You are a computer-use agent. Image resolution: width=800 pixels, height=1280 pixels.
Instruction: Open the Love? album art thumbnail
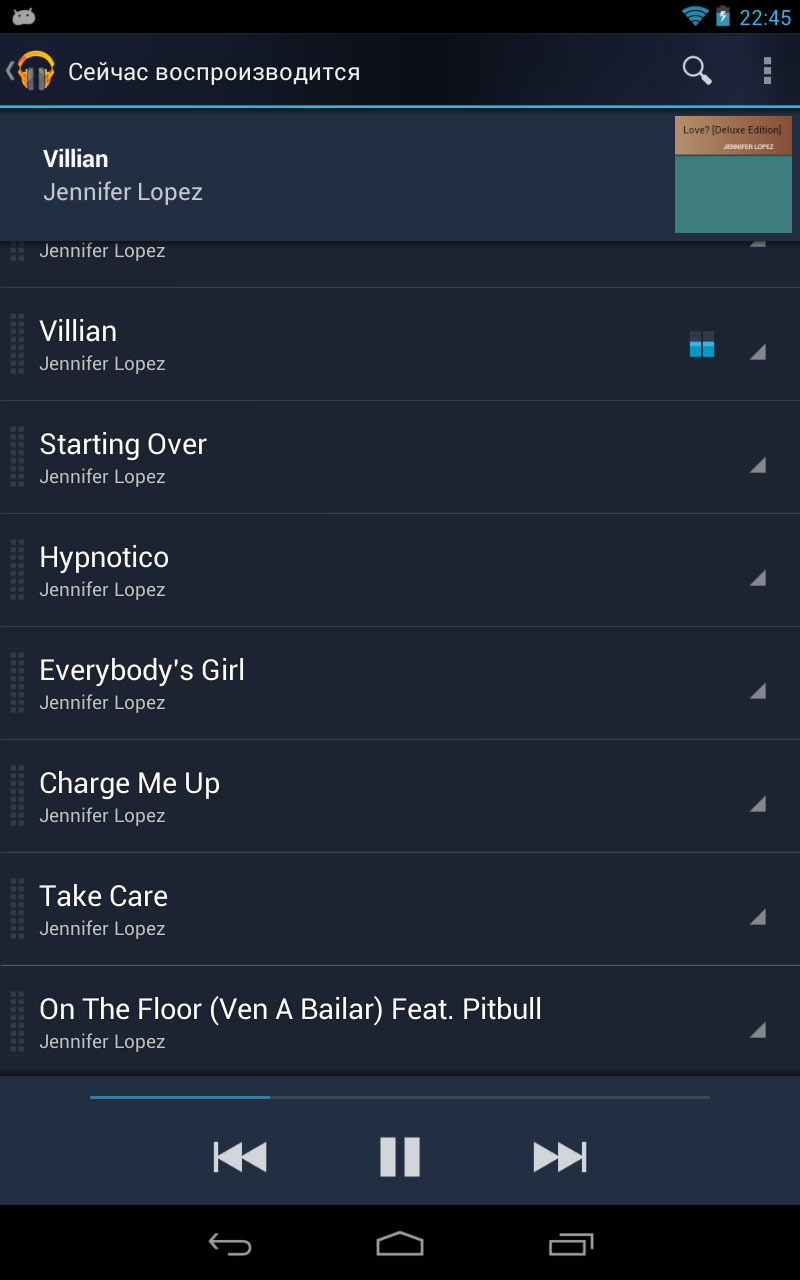[733, 175]
